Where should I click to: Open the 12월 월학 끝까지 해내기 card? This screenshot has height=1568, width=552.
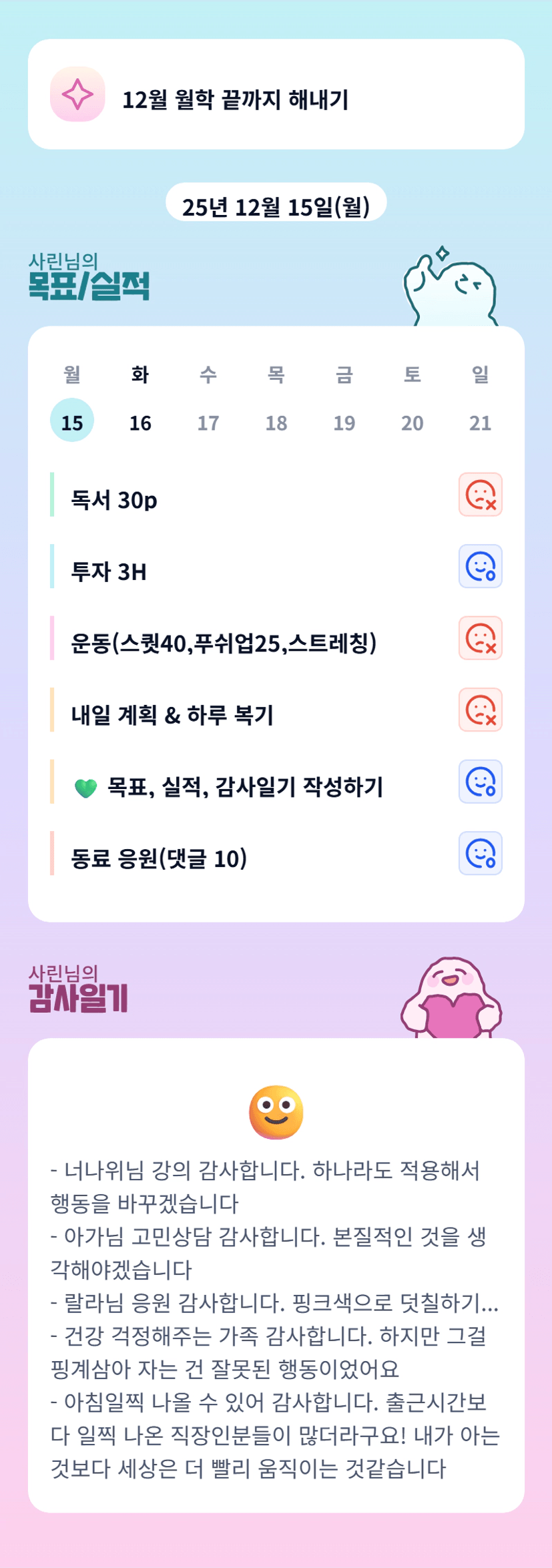pos(276,94)
